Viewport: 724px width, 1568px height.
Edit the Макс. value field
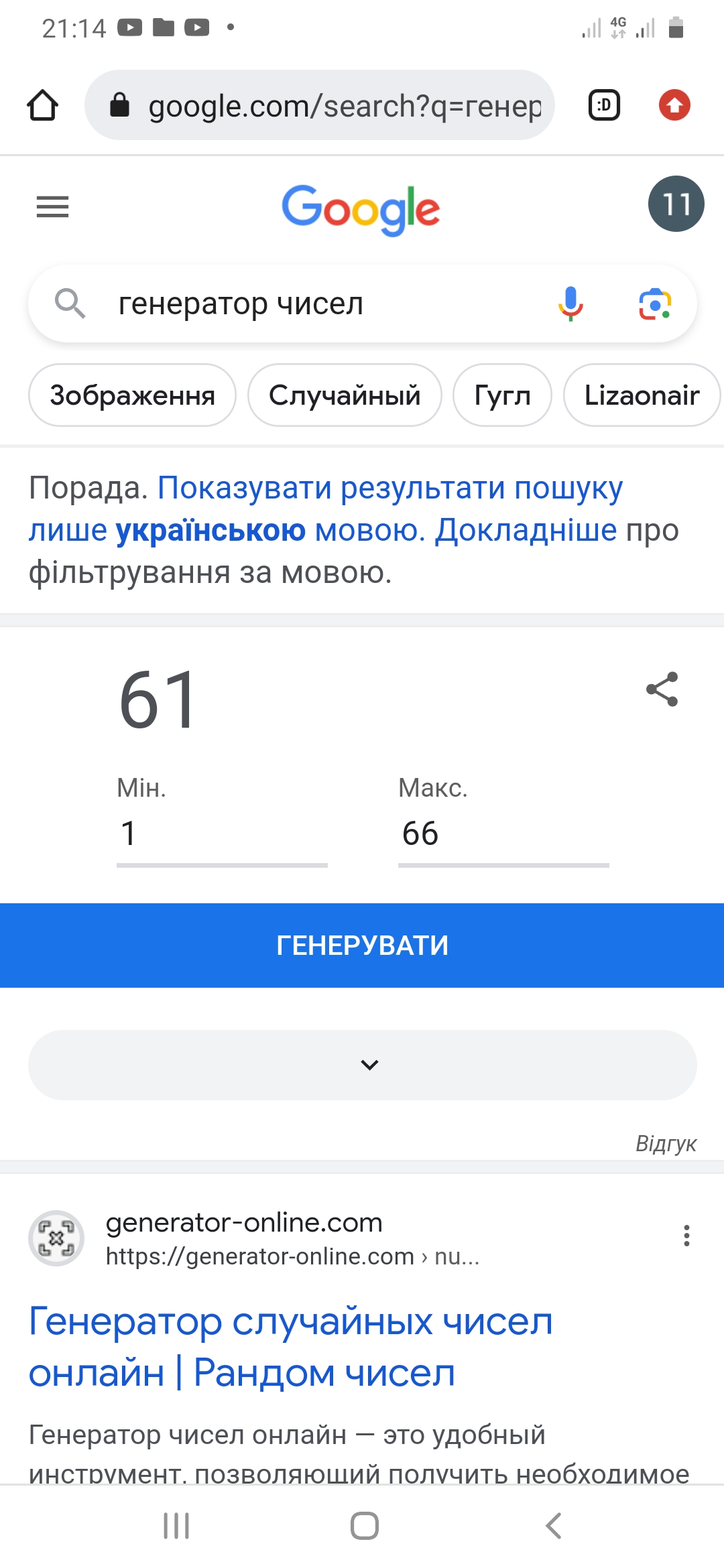click(503, 834)
